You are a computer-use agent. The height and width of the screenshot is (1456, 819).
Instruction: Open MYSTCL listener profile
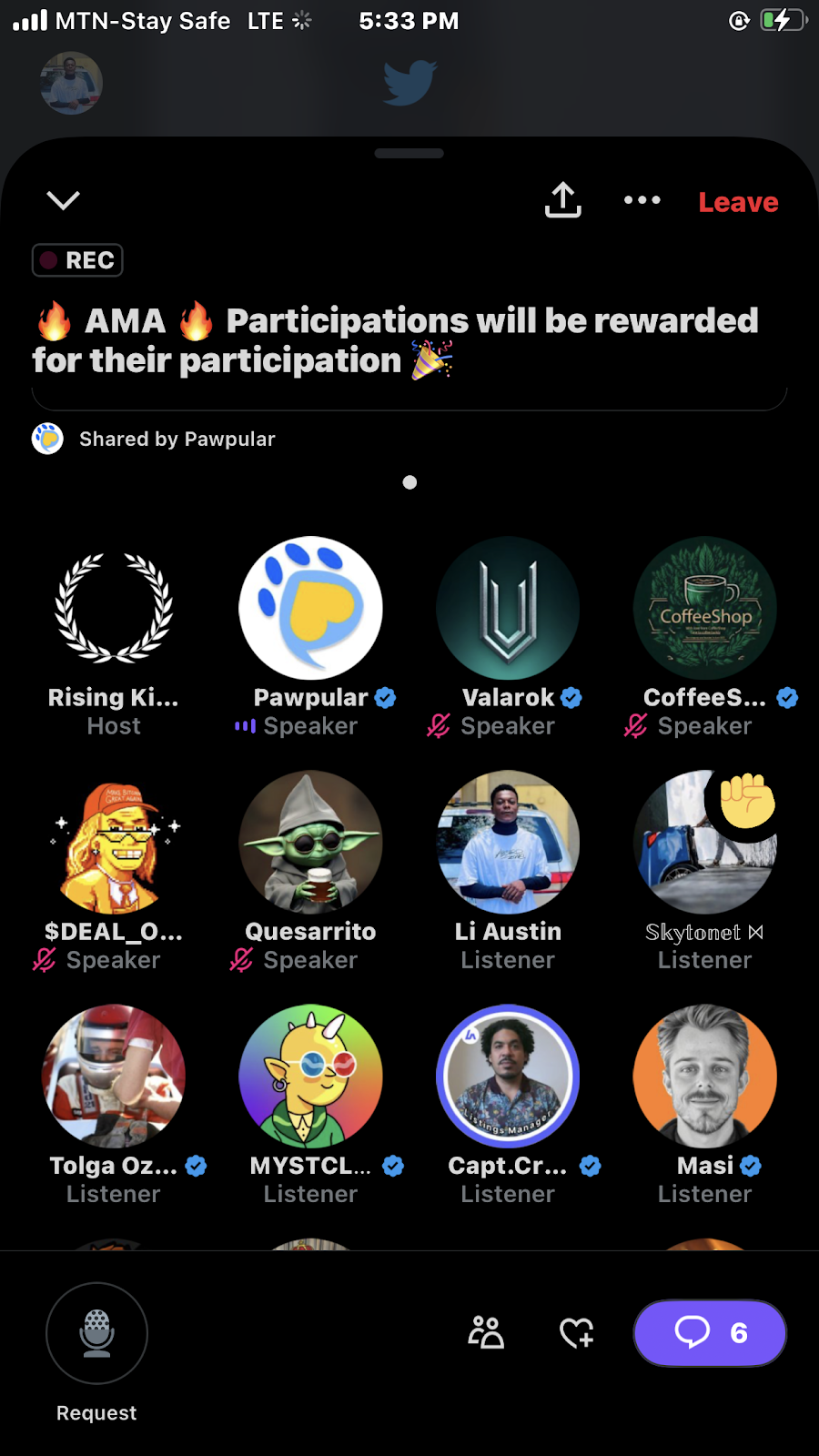[310, 1076]
